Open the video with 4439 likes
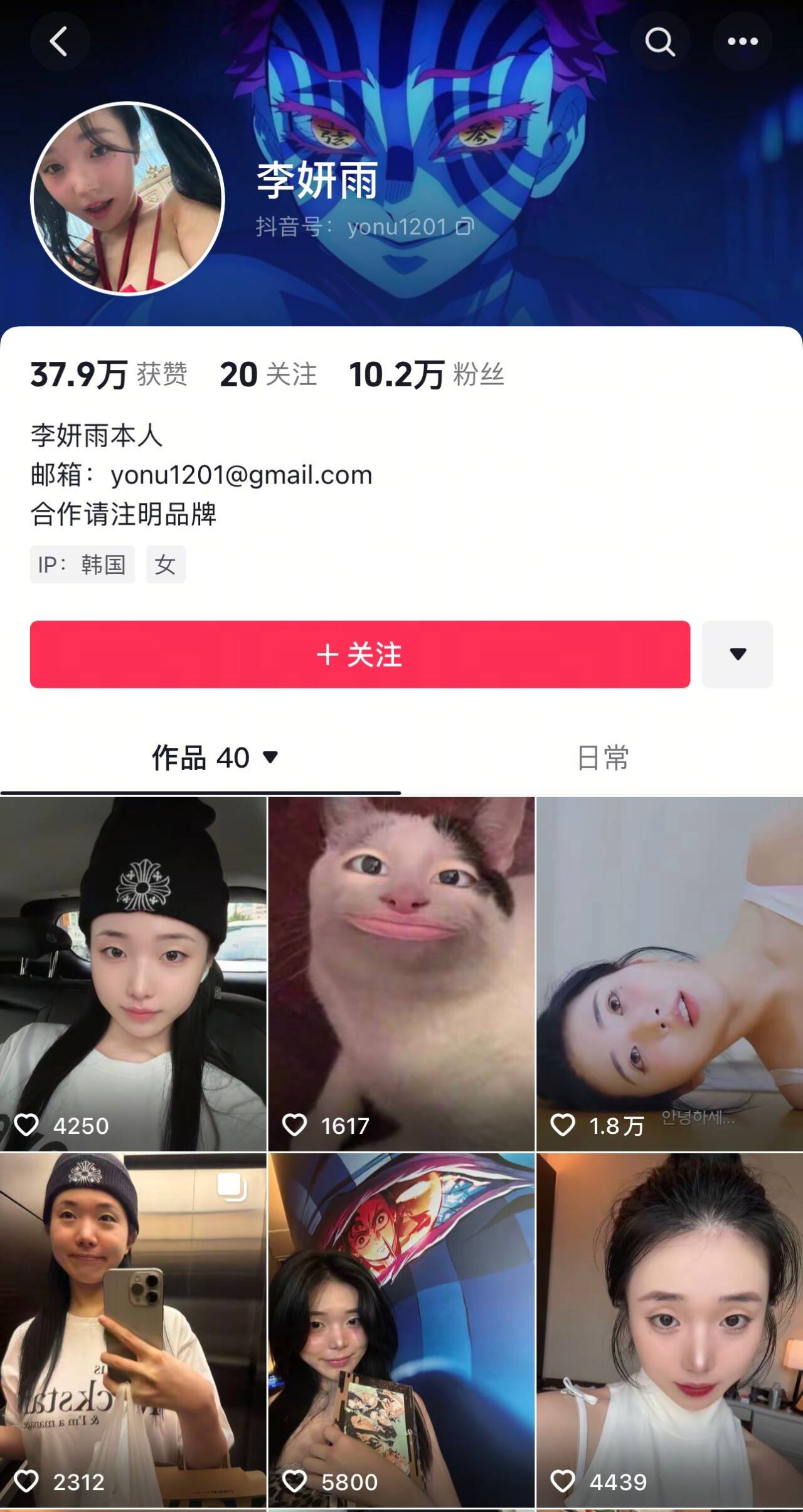The width and height of the screenshot is (803, 1512). click(x=669, y=1330)
